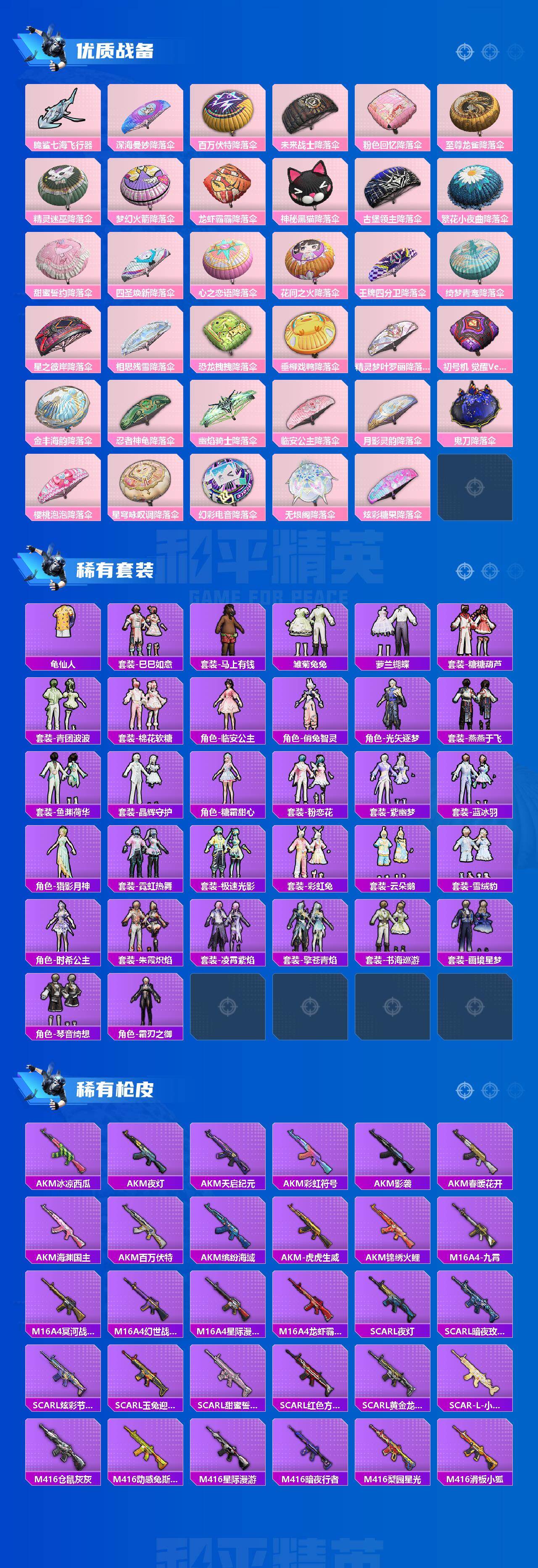Select the 龟仙人 outfit thumbnail

coord(63,630)
